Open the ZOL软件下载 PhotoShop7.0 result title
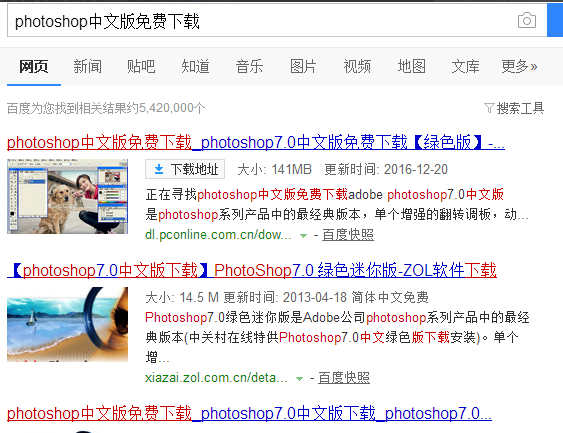The width and height of the screenshot is (563, 433). [252, 270]
